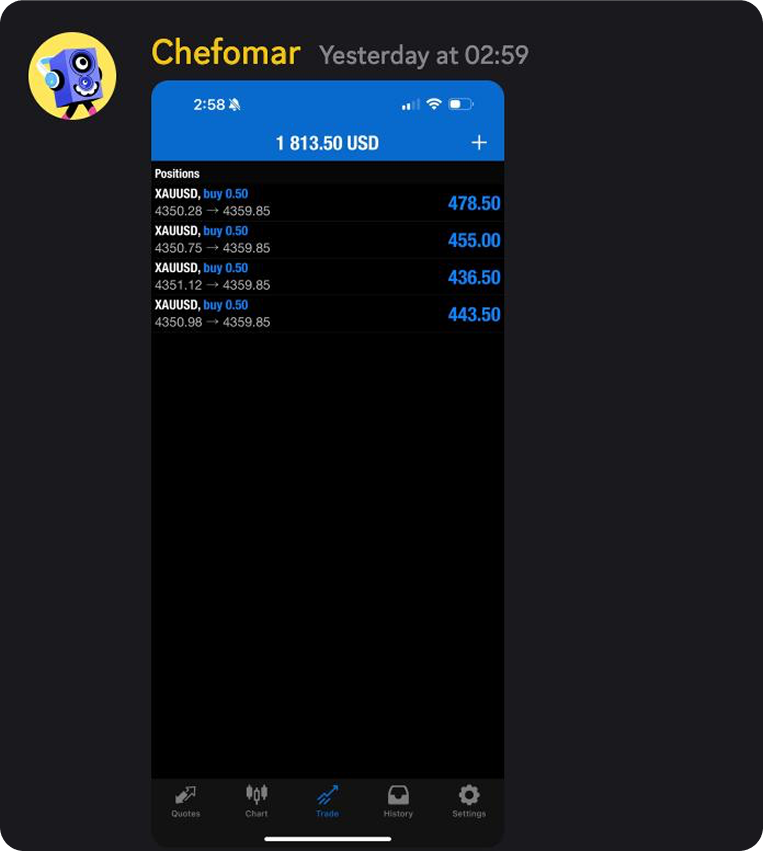Tap the Chefomar username

coord(225,53)
